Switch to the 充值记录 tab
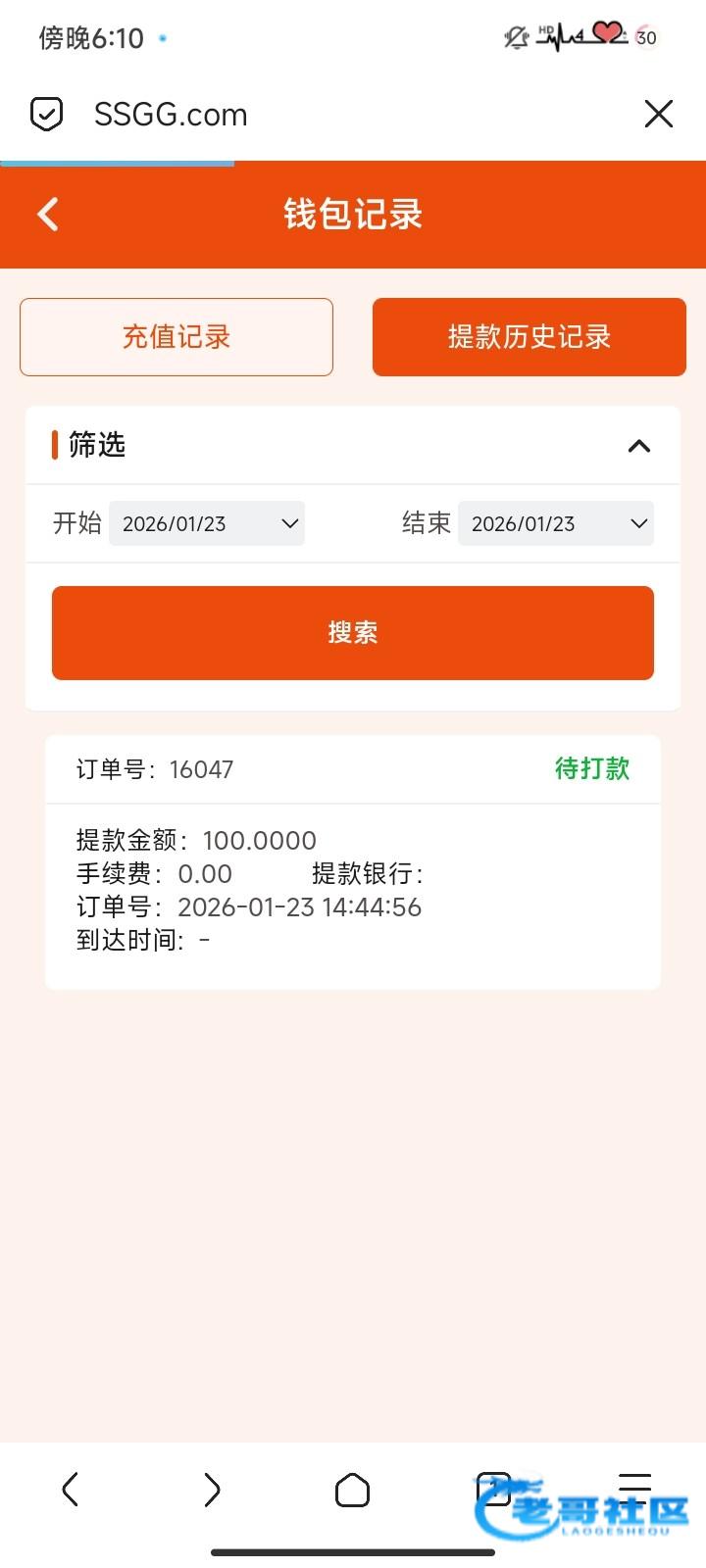 [176, 337]
